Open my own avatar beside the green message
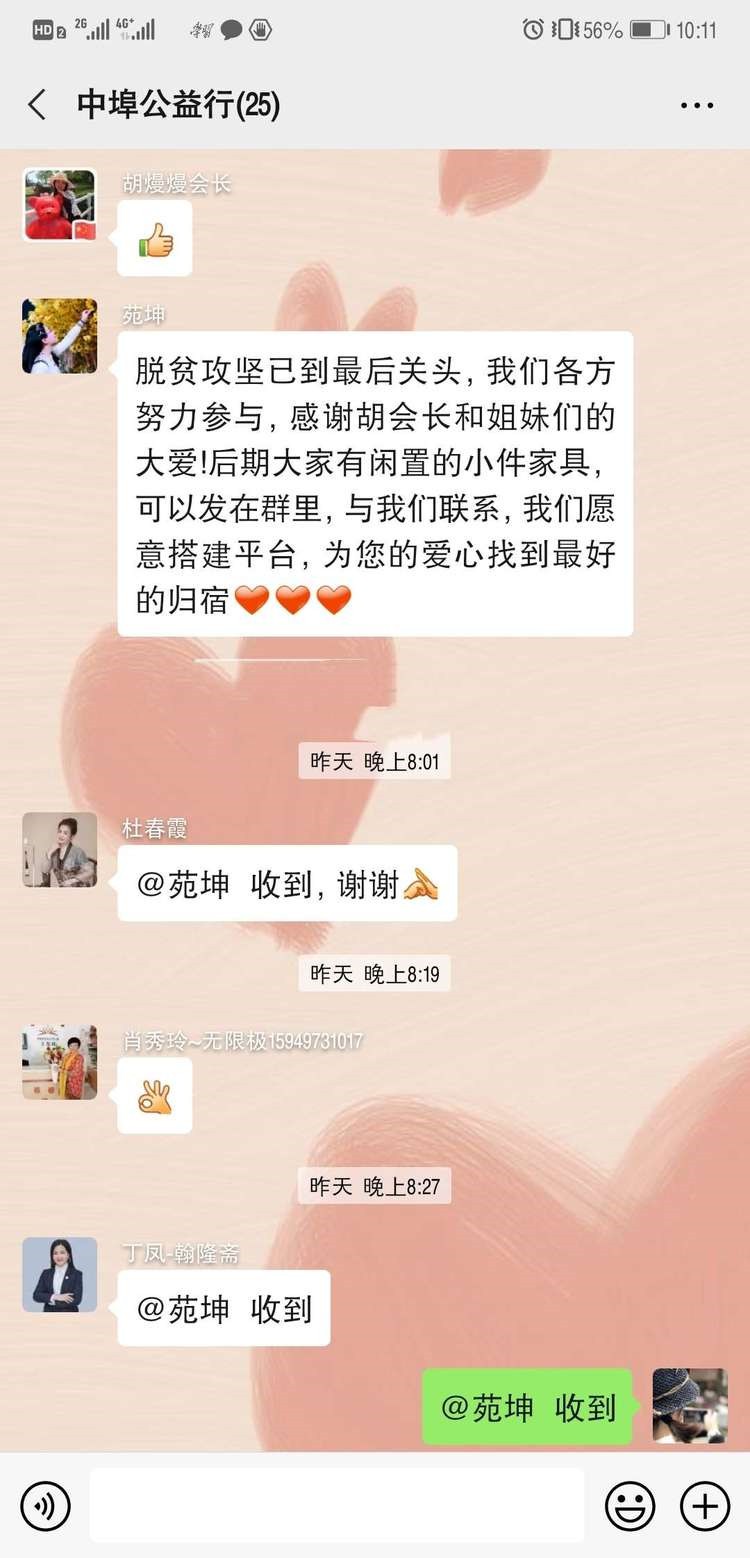 tap(689, 1406)
